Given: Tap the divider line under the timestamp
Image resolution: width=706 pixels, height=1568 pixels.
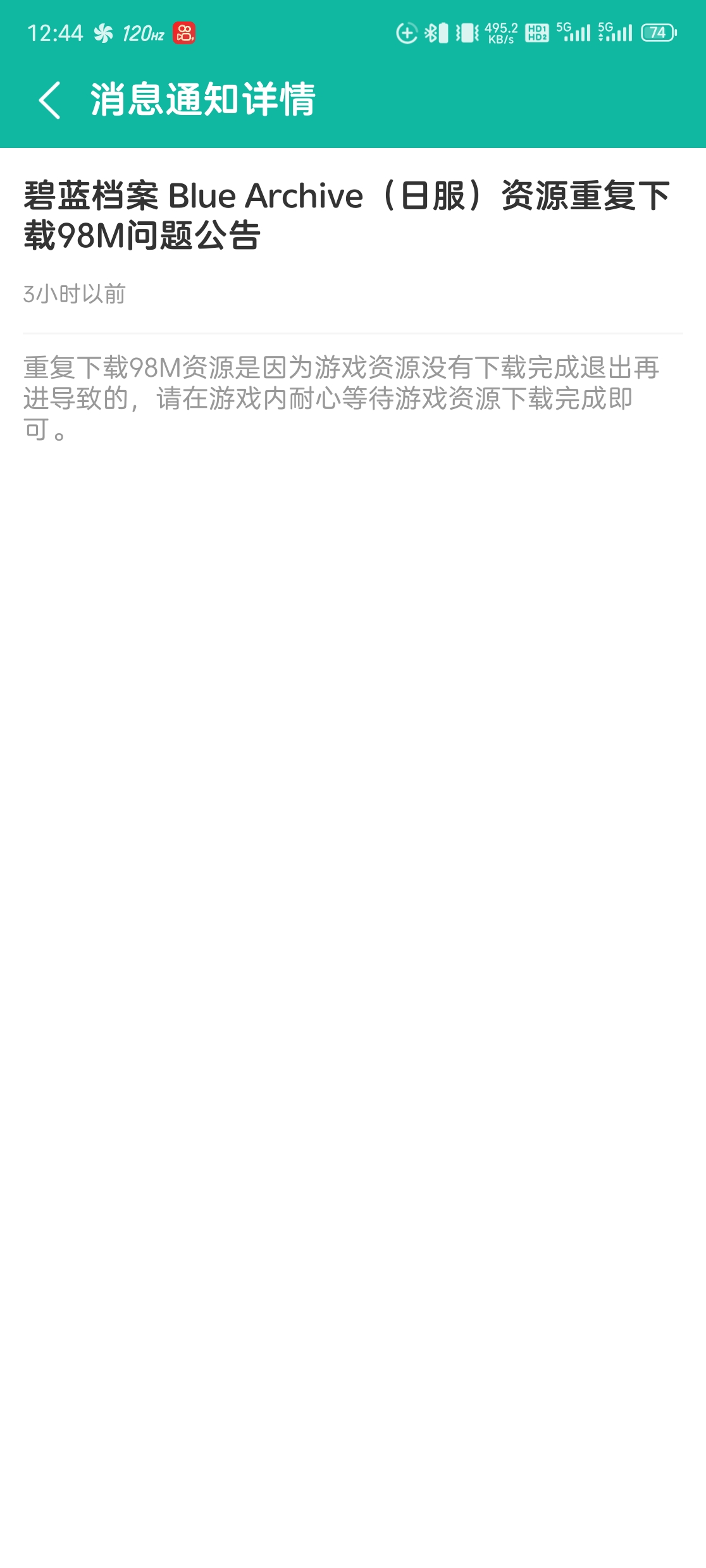Looking at the screenshot, I should click(353, 333).
